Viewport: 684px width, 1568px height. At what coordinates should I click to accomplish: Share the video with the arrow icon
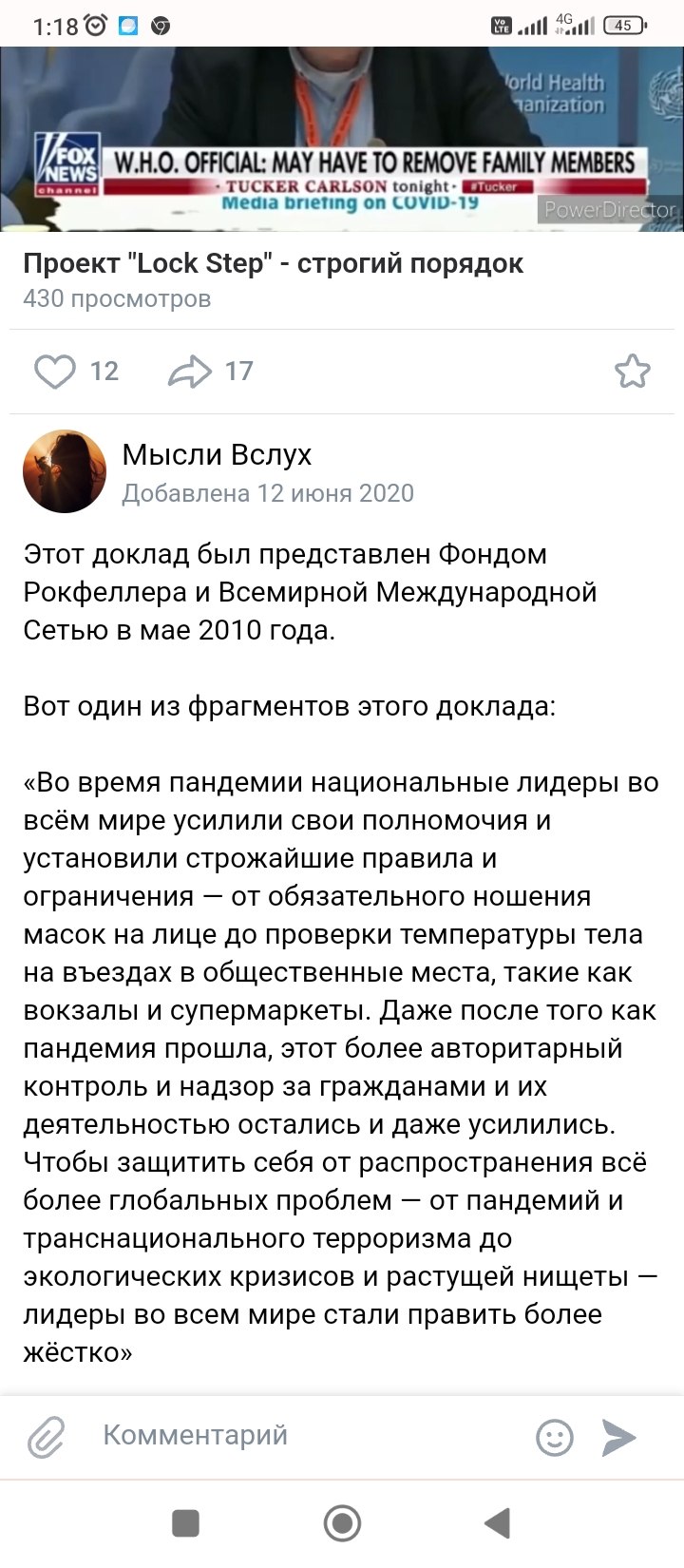point(189,372)
